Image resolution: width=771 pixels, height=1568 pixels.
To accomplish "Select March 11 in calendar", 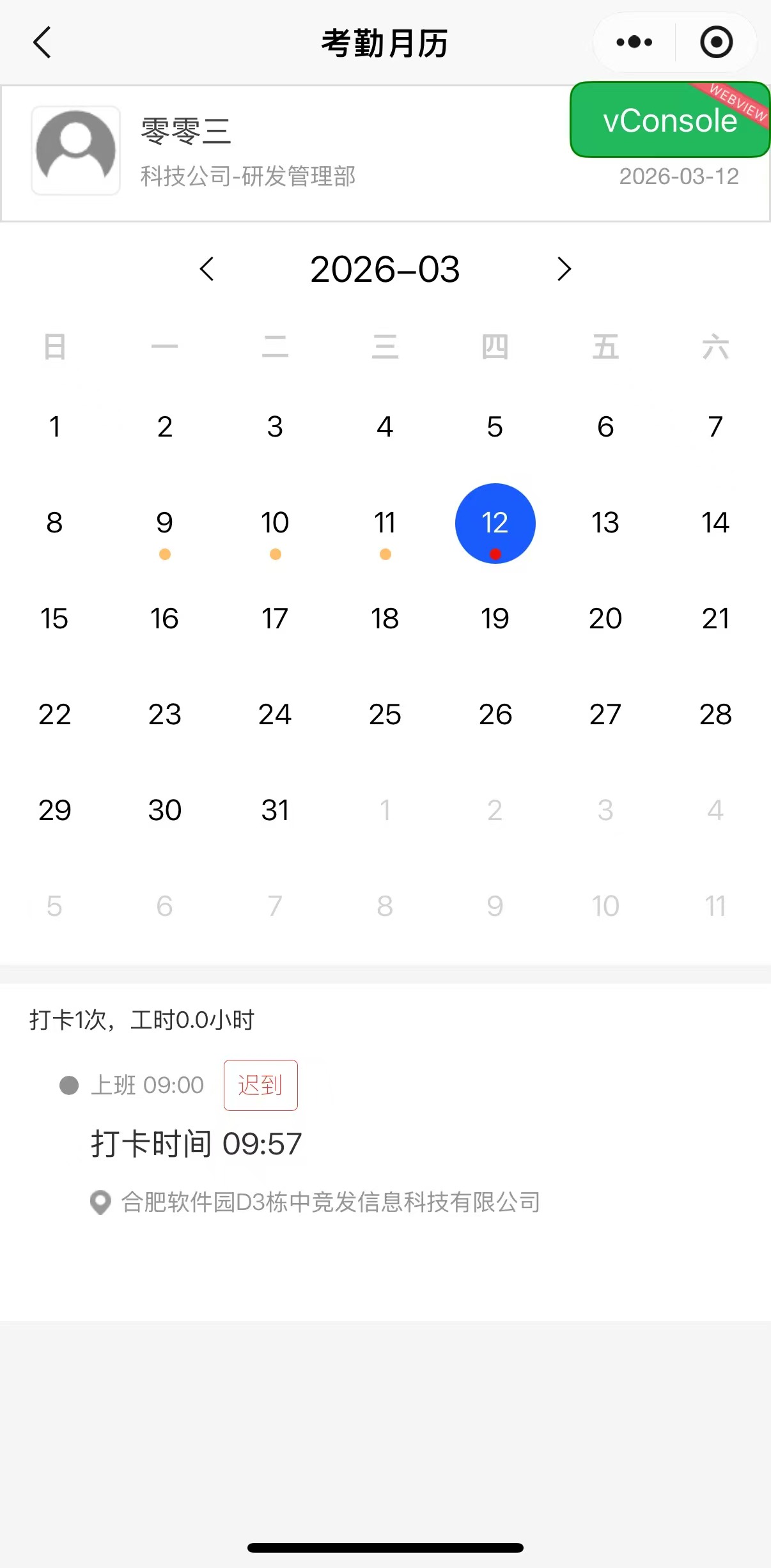I will [385, 523].
